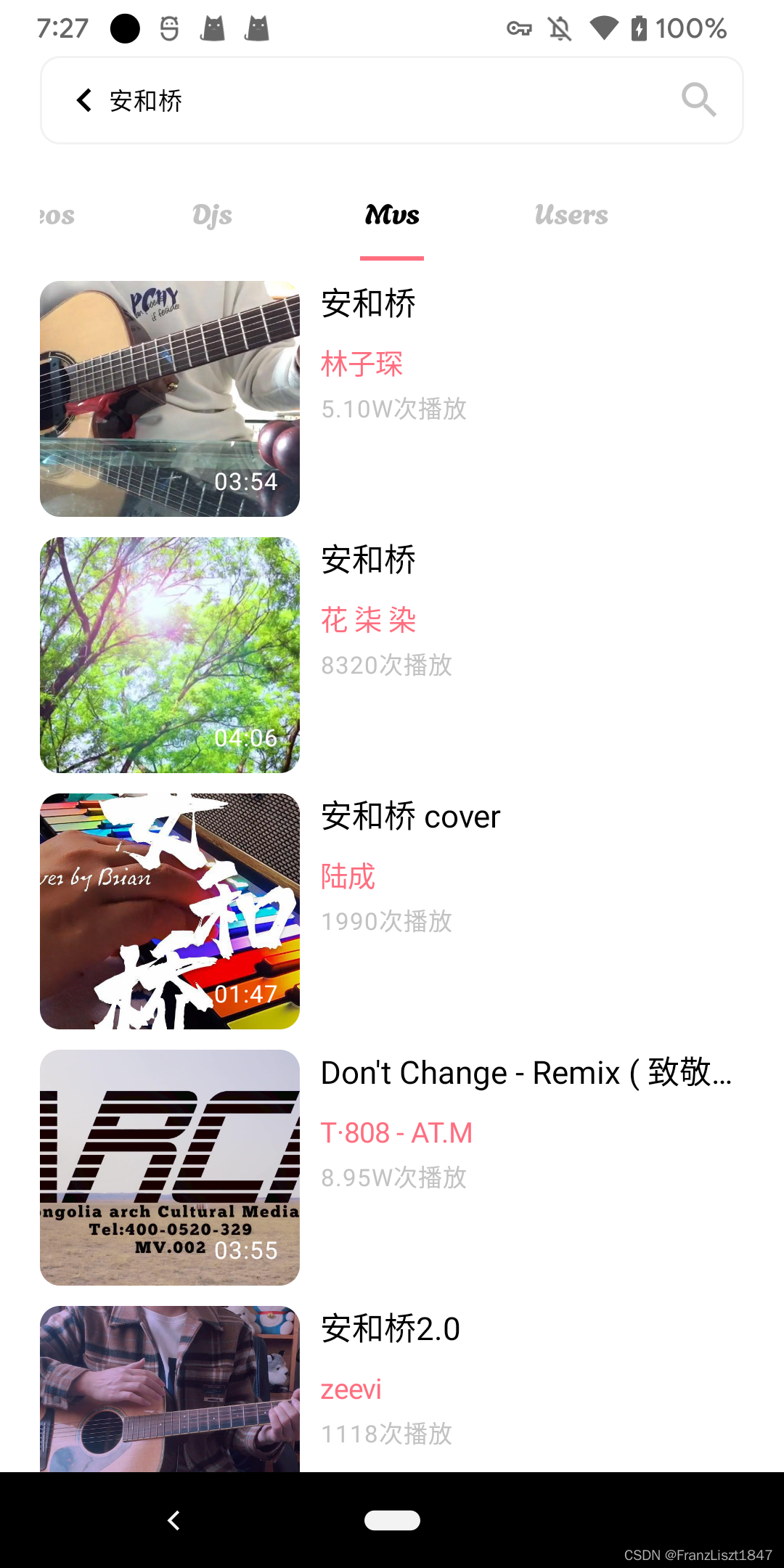Open the 安和桥2.0 MV by zeevi
The height and width of the screenshot is (1568, 784).
click(x=392, y=1389)
